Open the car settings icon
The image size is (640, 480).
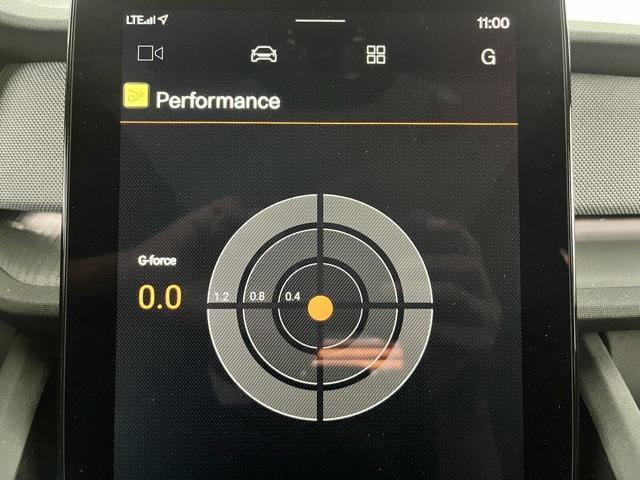click(x=264, y=54)
